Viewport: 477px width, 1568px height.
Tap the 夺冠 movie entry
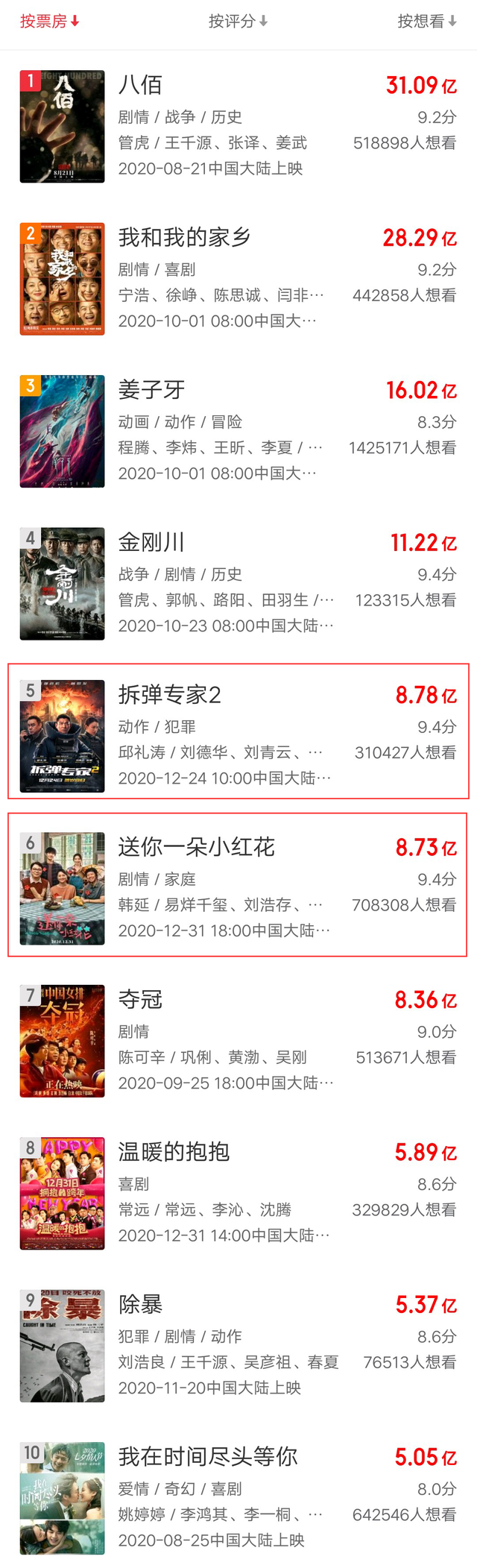tap(140, 999)
